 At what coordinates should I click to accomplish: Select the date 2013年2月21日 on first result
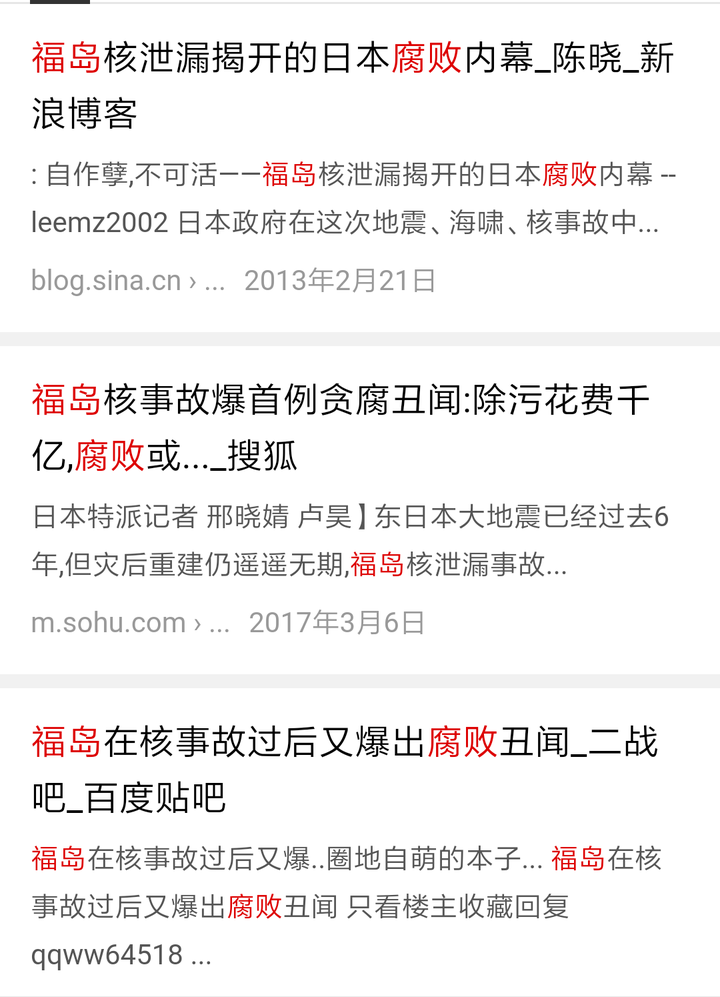(340, 281)
